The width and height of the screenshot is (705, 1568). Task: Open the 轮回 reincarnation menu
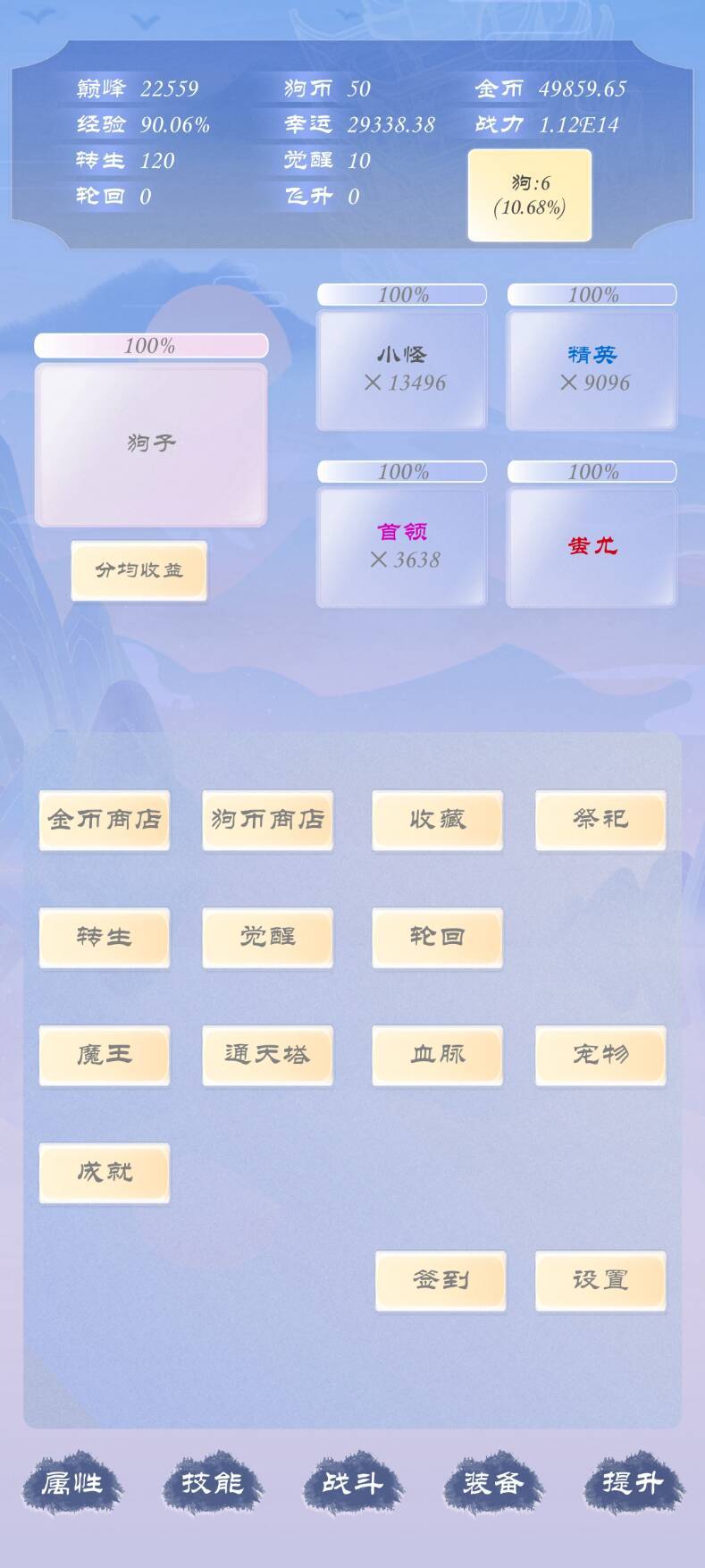coord(437,937)
